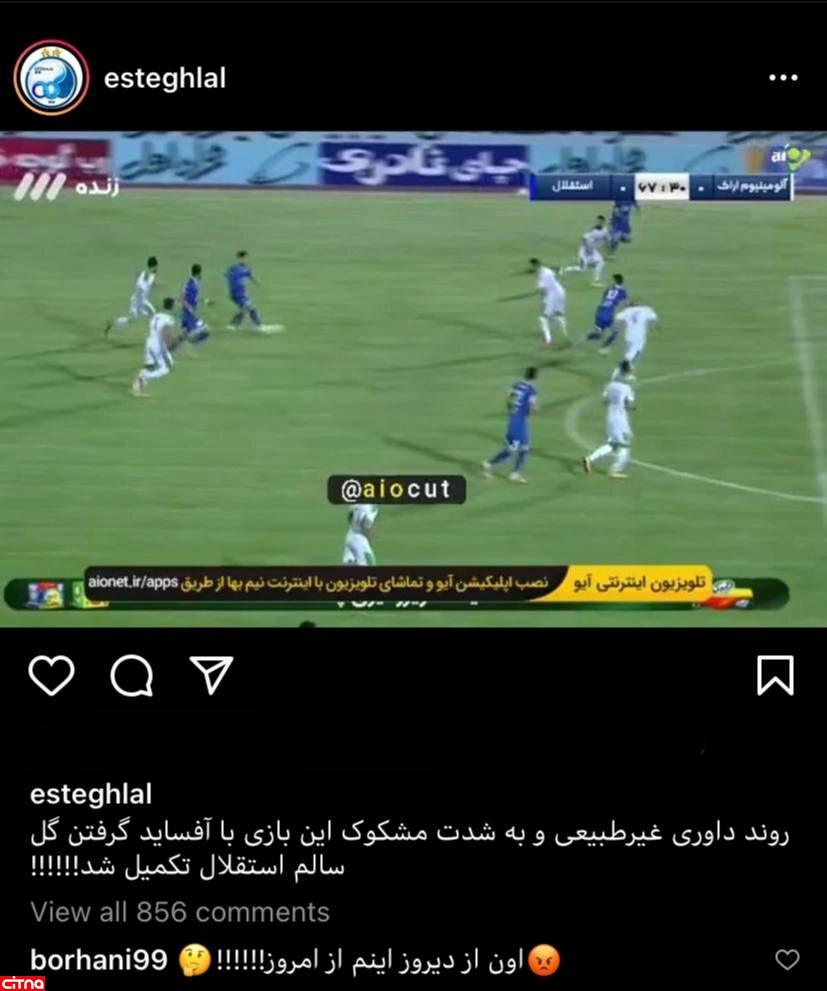Open borhani99's profile from the comment
This screenshot has height=991, width=827.
[97, 961]
